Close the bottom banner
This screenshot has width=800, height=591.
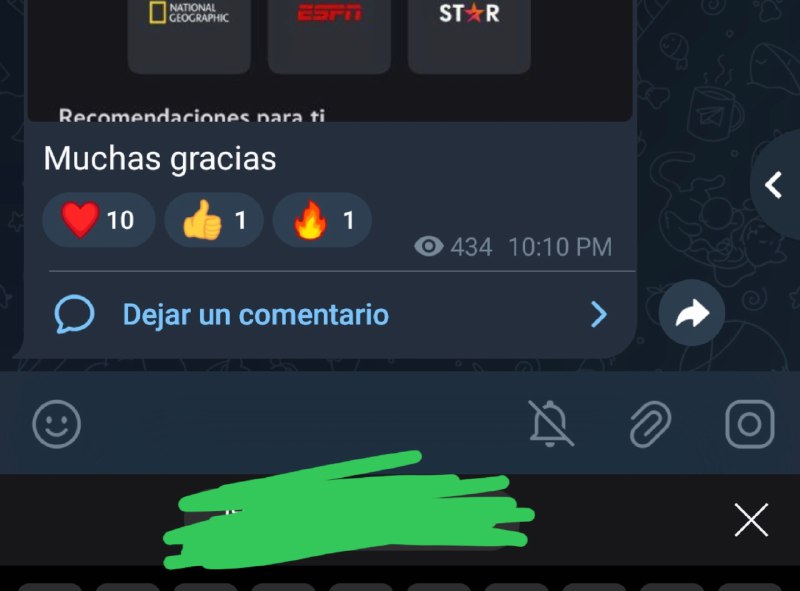coord(750,520)
